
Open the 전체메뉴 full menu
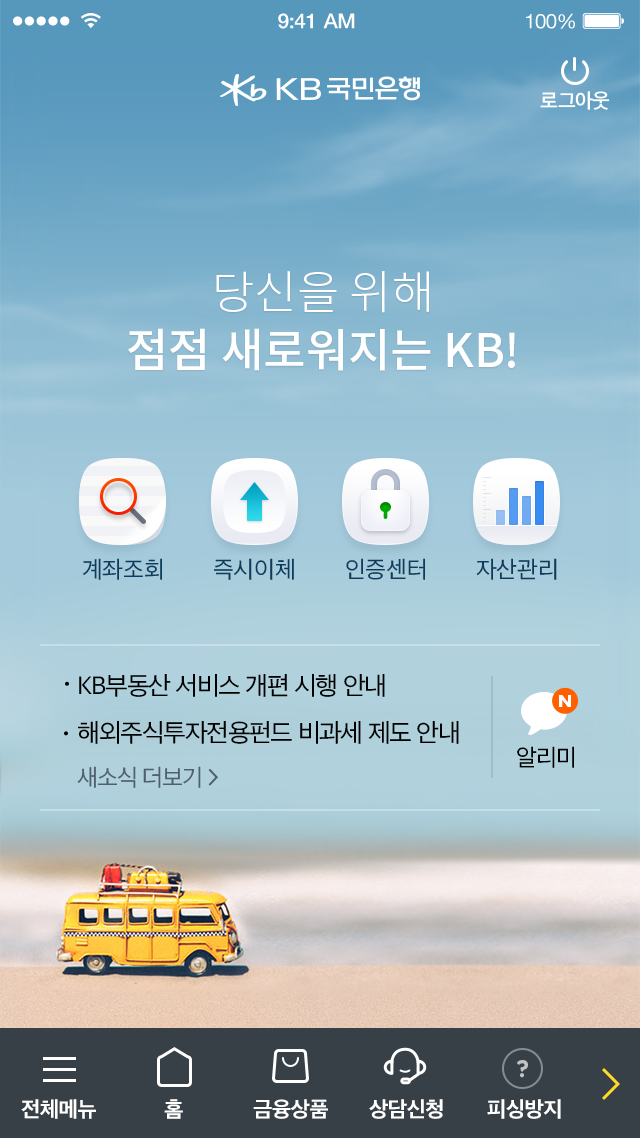click(59, 1083)
